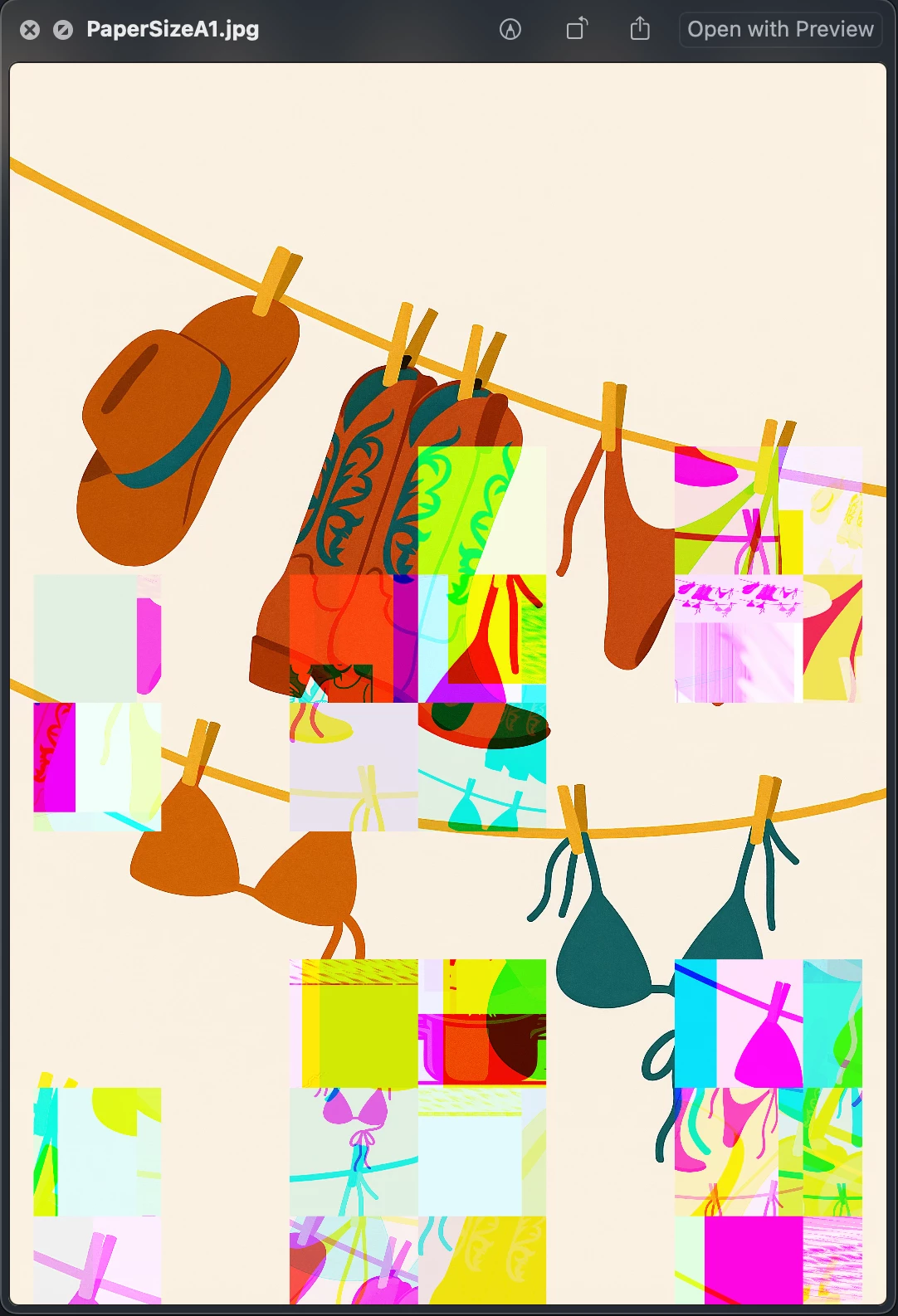Screen dimensions: 898x1316
Task: Open the Markup tool
Action: pyautogui.click(x=510, y=30)
